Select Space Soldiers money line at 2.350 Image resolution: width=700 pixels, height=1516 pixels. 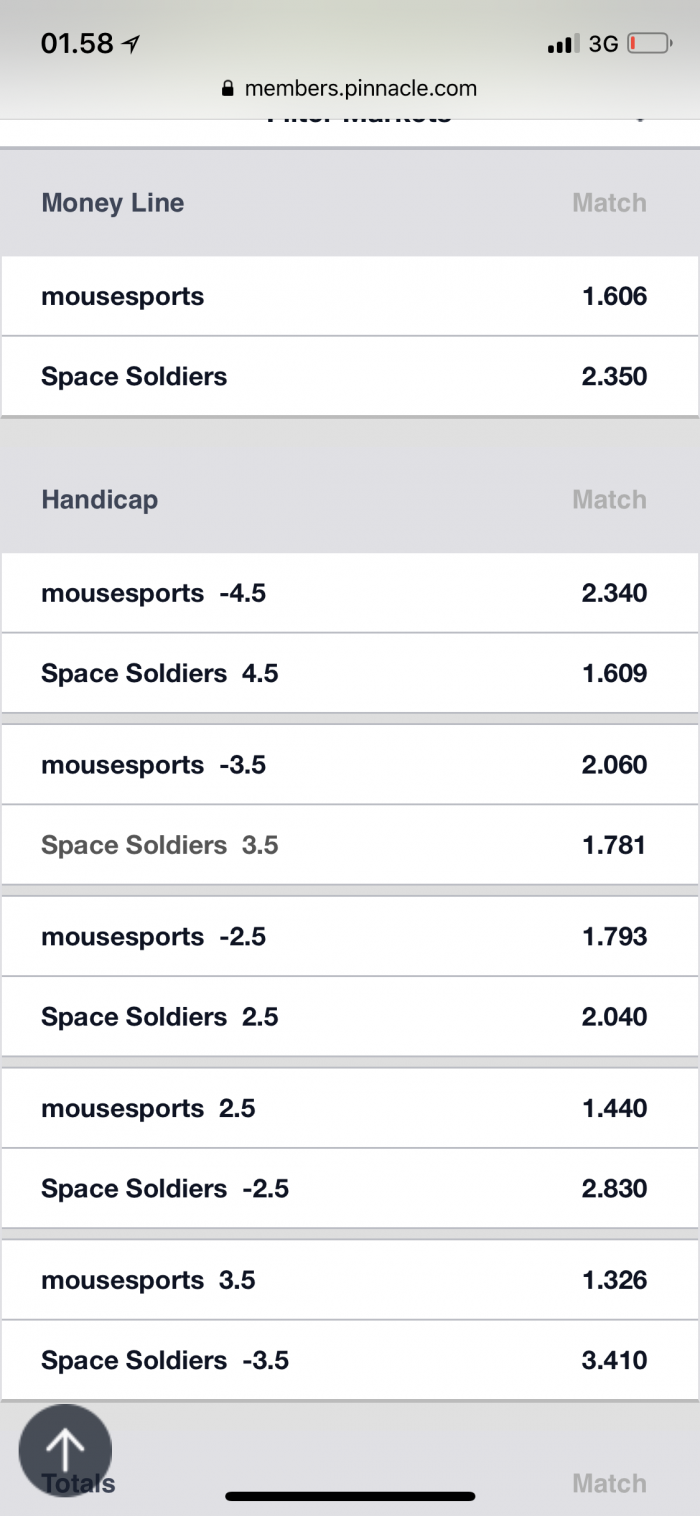pos(350,376)
